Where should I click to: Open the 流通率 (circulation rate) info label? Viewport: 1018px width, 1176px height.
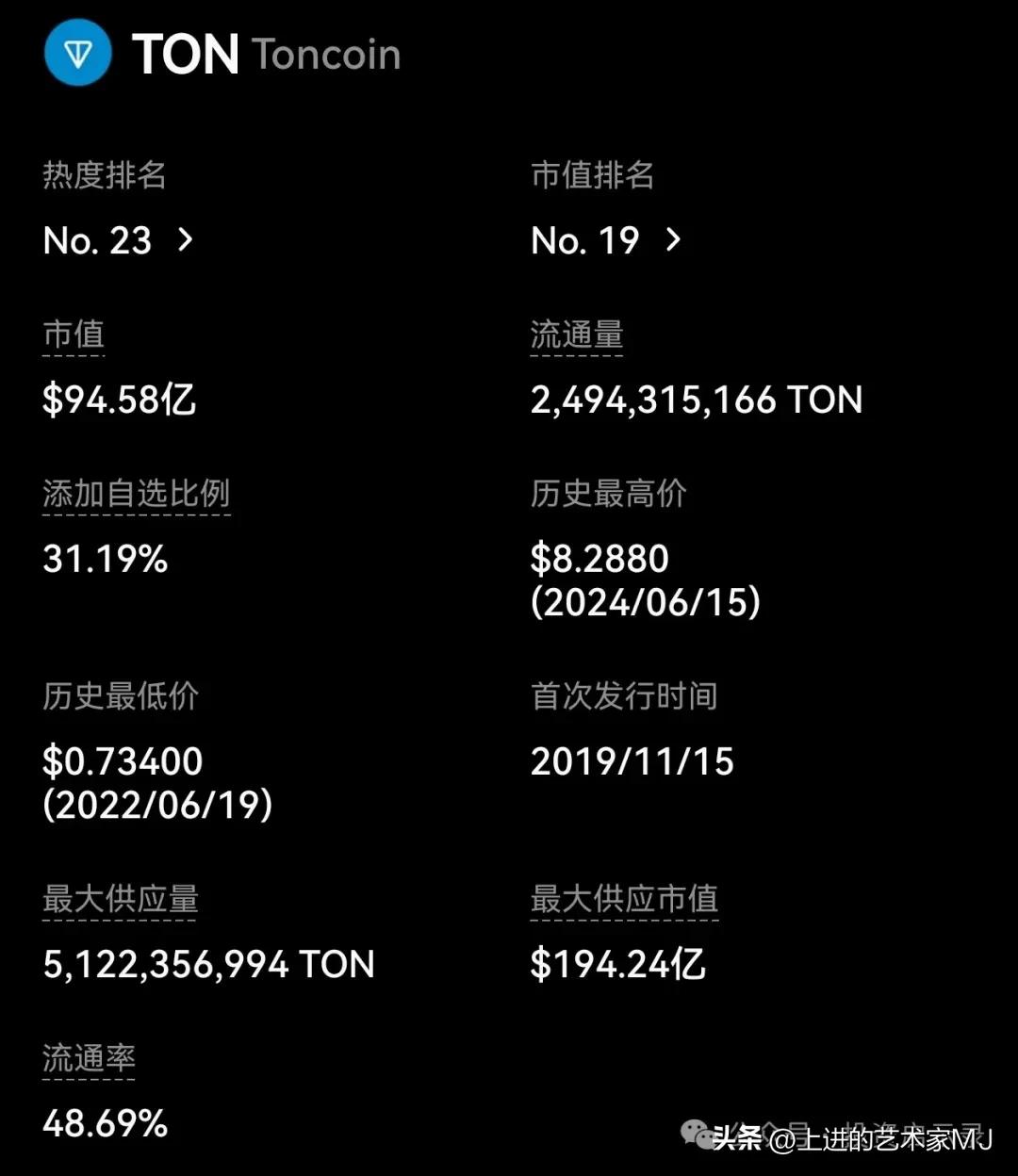click(87, 1058)
